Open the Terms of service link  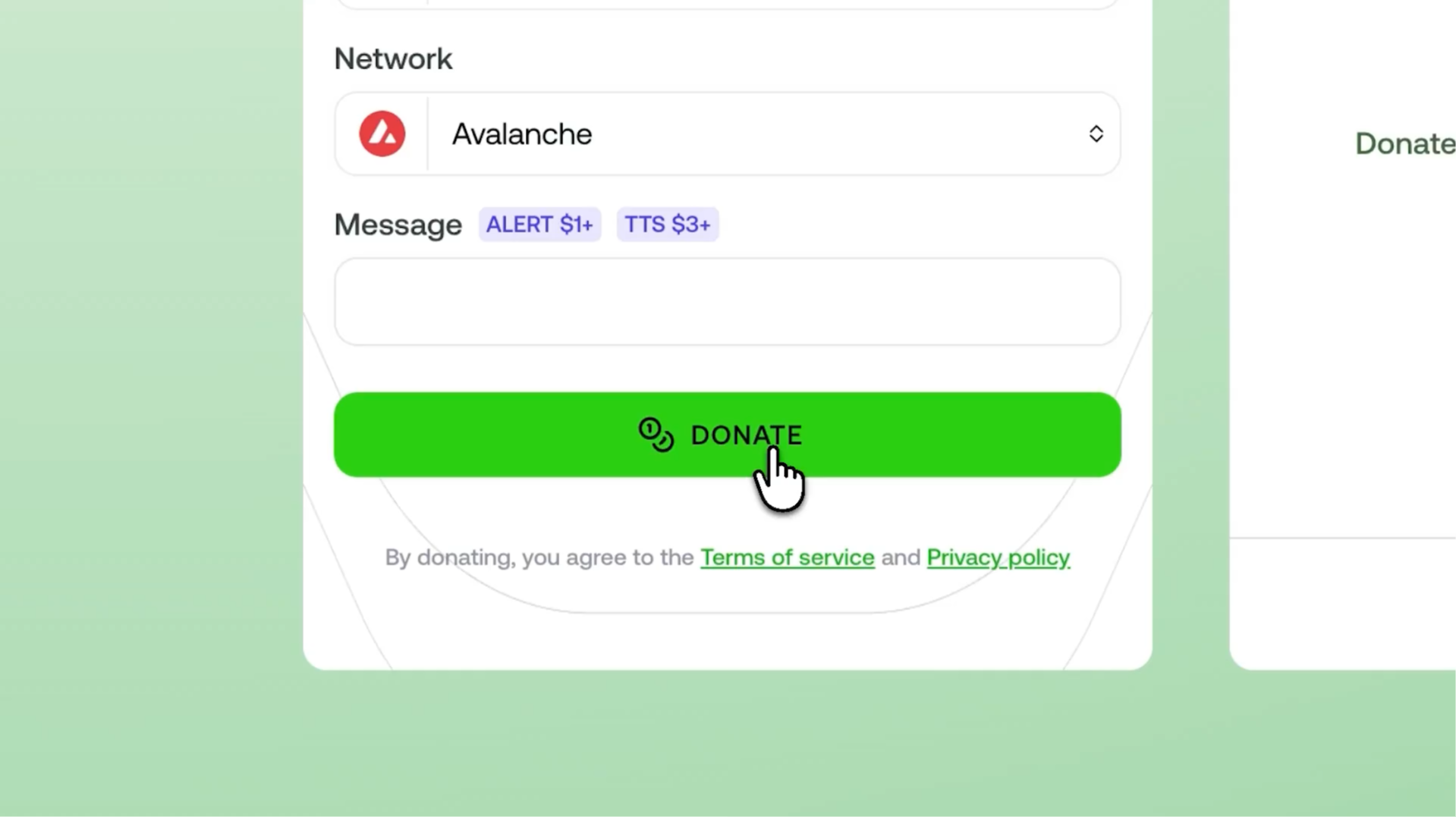tap(787, 558)
